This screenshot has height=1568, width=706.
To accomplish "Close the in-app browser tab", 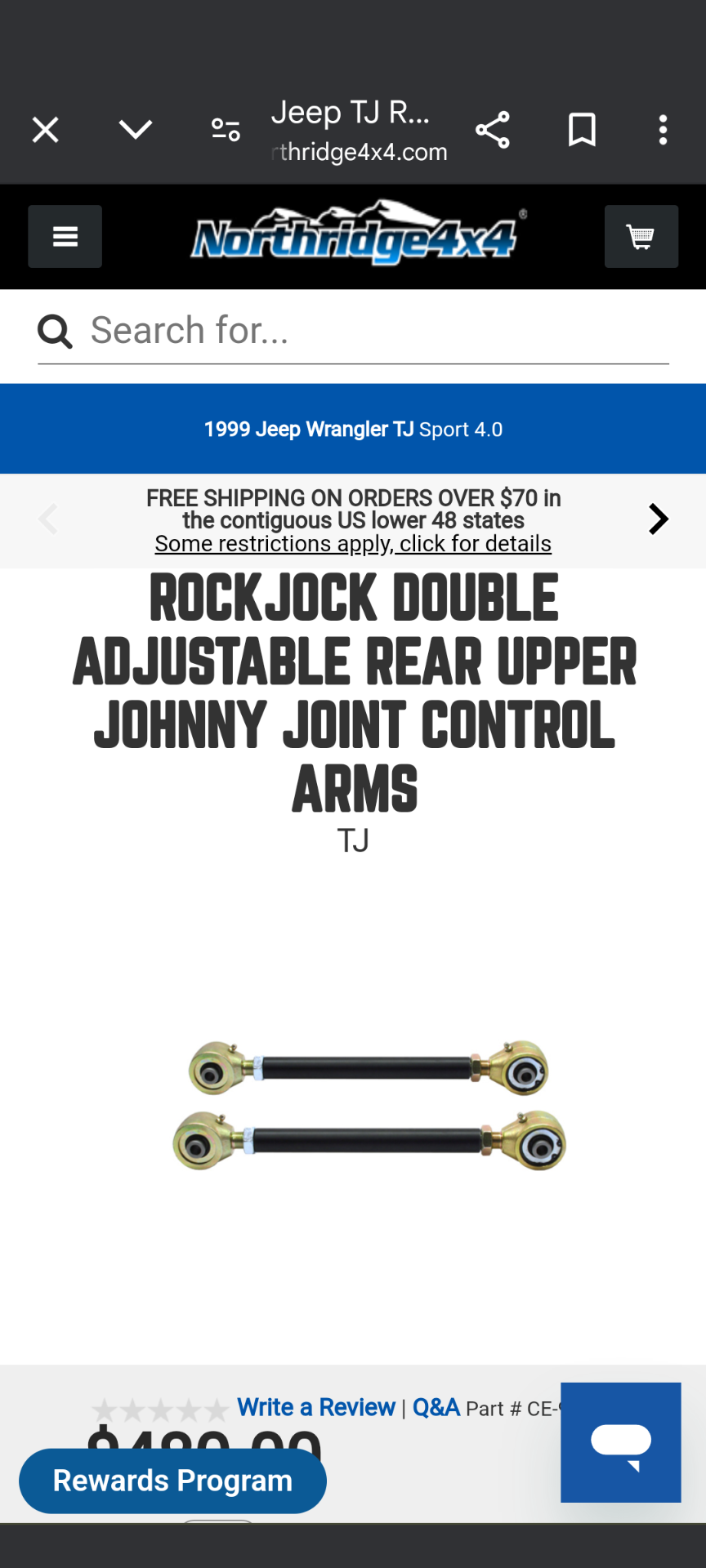I will pos(46,130).
